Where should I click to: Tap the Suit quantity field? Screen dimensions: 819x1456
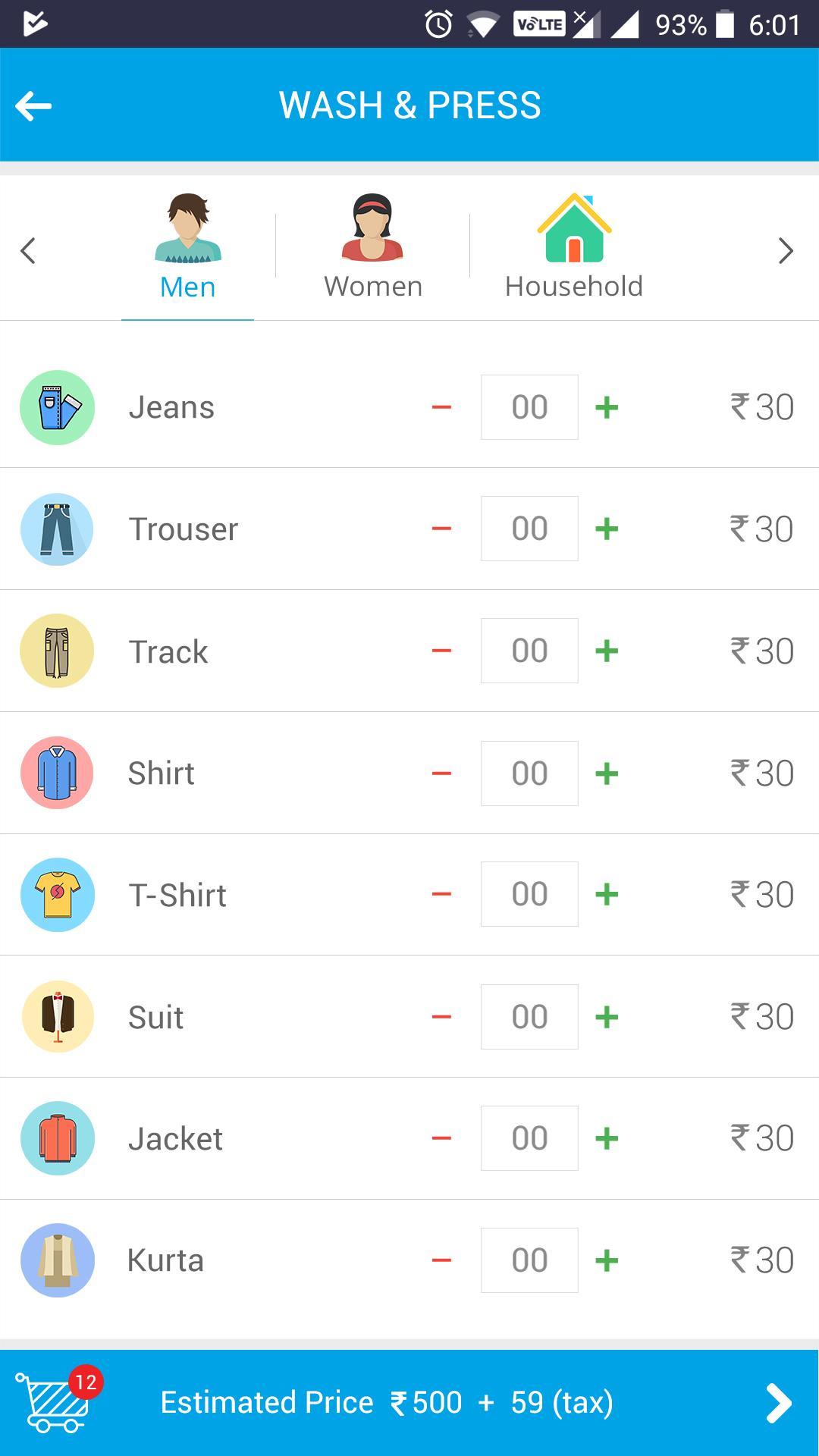529,1017
